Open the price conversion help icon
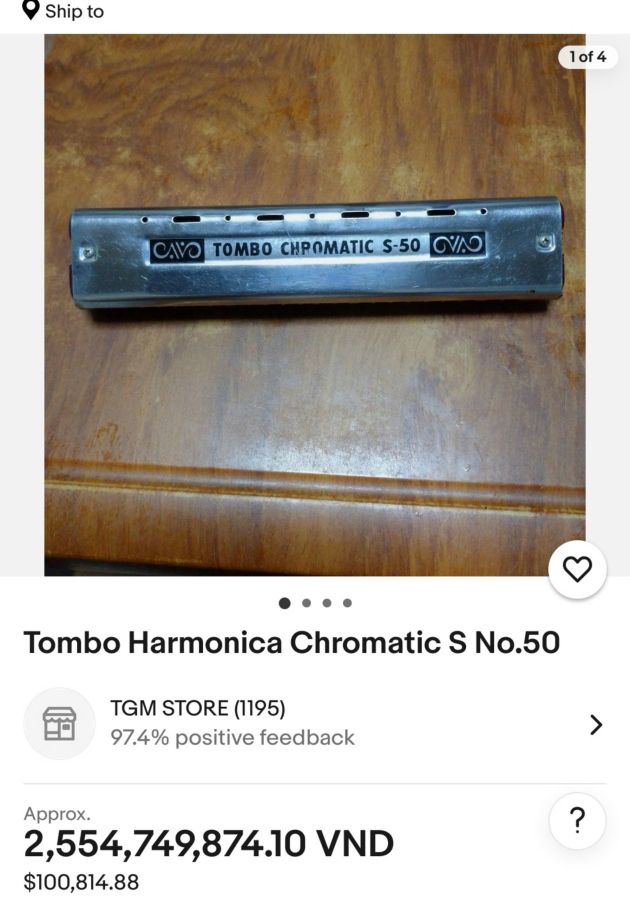 tap(577, 822)
